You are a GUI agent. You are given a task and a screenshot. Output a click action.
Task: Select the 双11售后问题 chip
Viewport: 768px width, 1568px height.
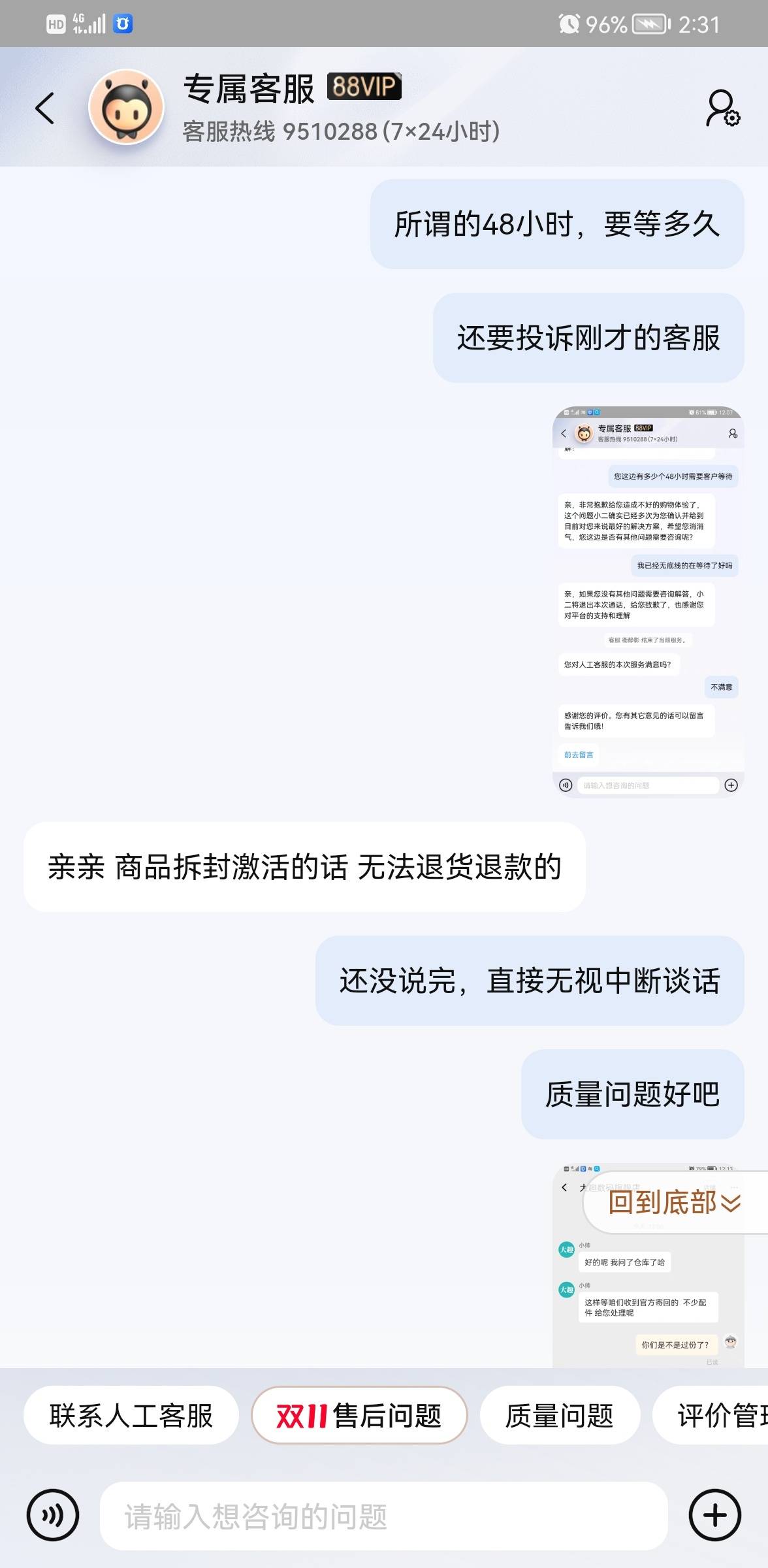click(x=359, y=1416)
